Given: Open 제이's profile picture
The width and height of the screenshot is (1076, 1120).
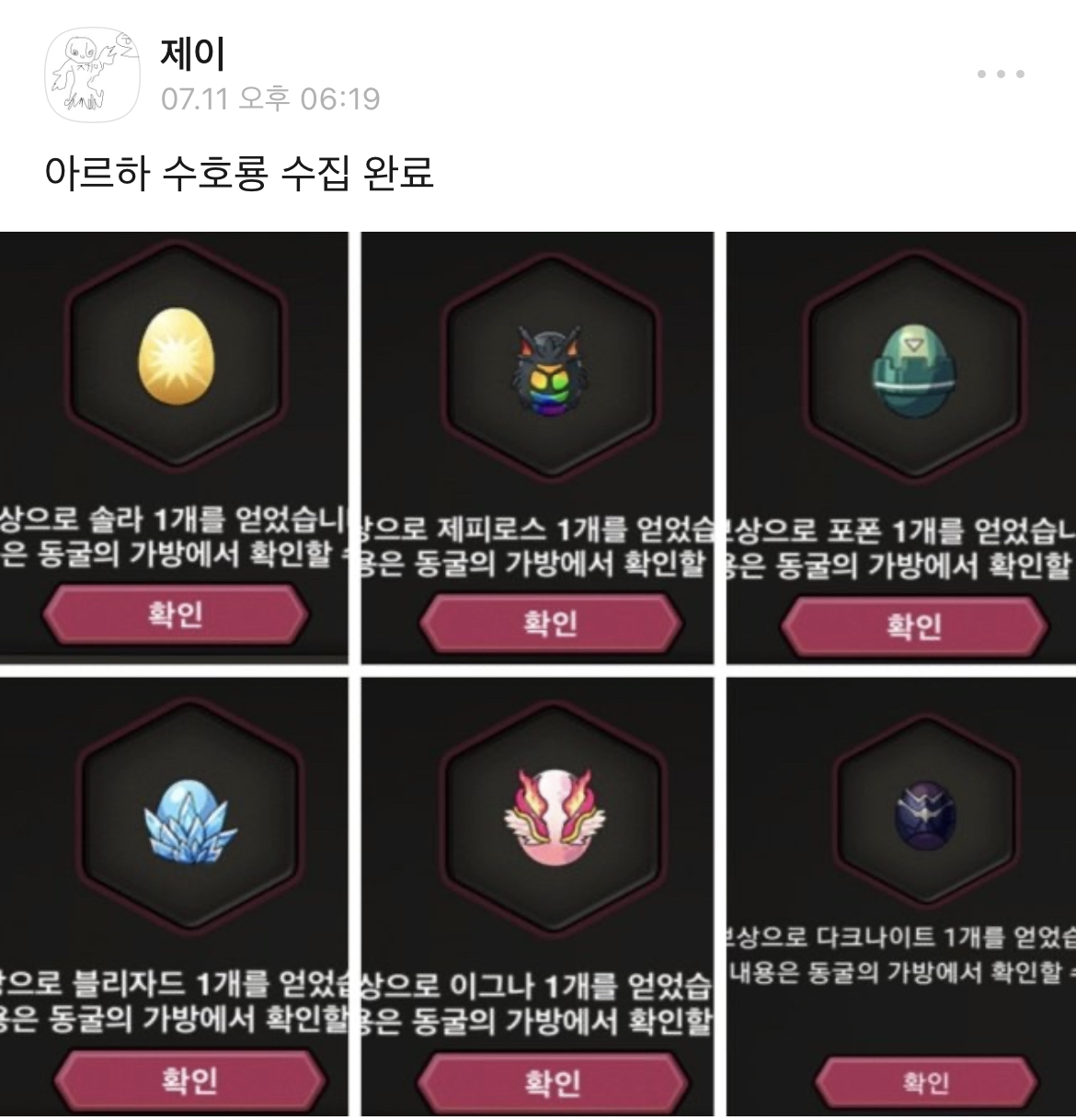Looking at the screenshot, I should point(92,74).
